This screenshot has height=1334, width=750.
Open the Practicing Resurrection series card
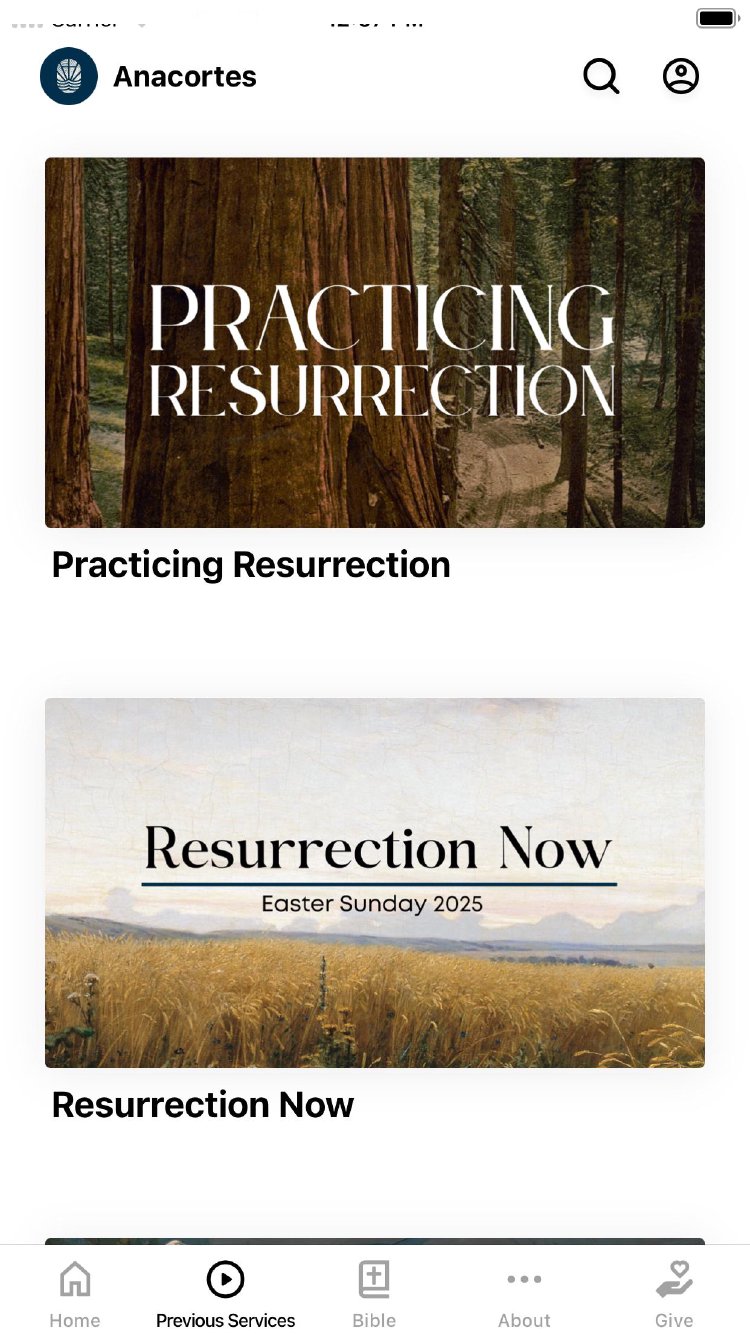(375, 343)
